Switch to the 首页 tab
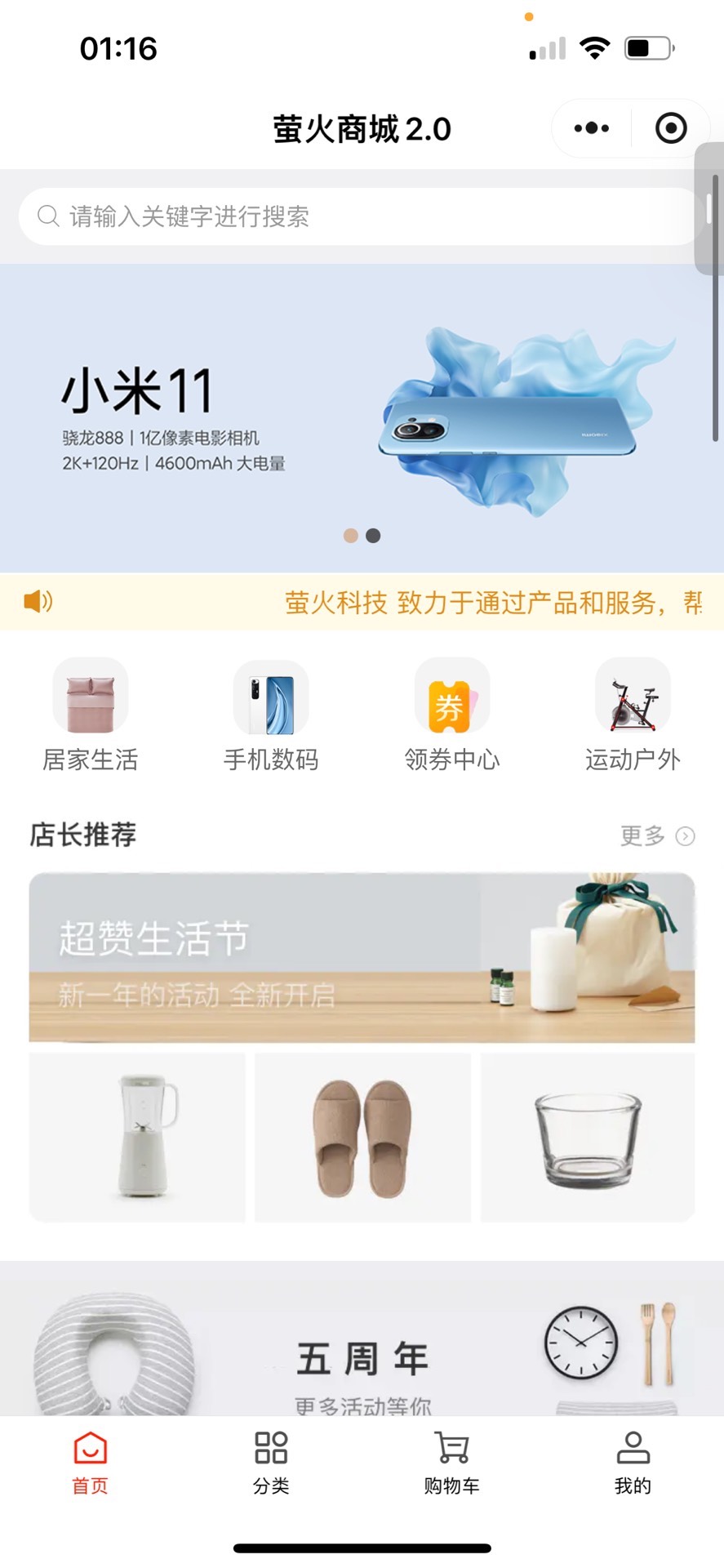Viewport: 724px width, 1568px height. (91, 1462)
